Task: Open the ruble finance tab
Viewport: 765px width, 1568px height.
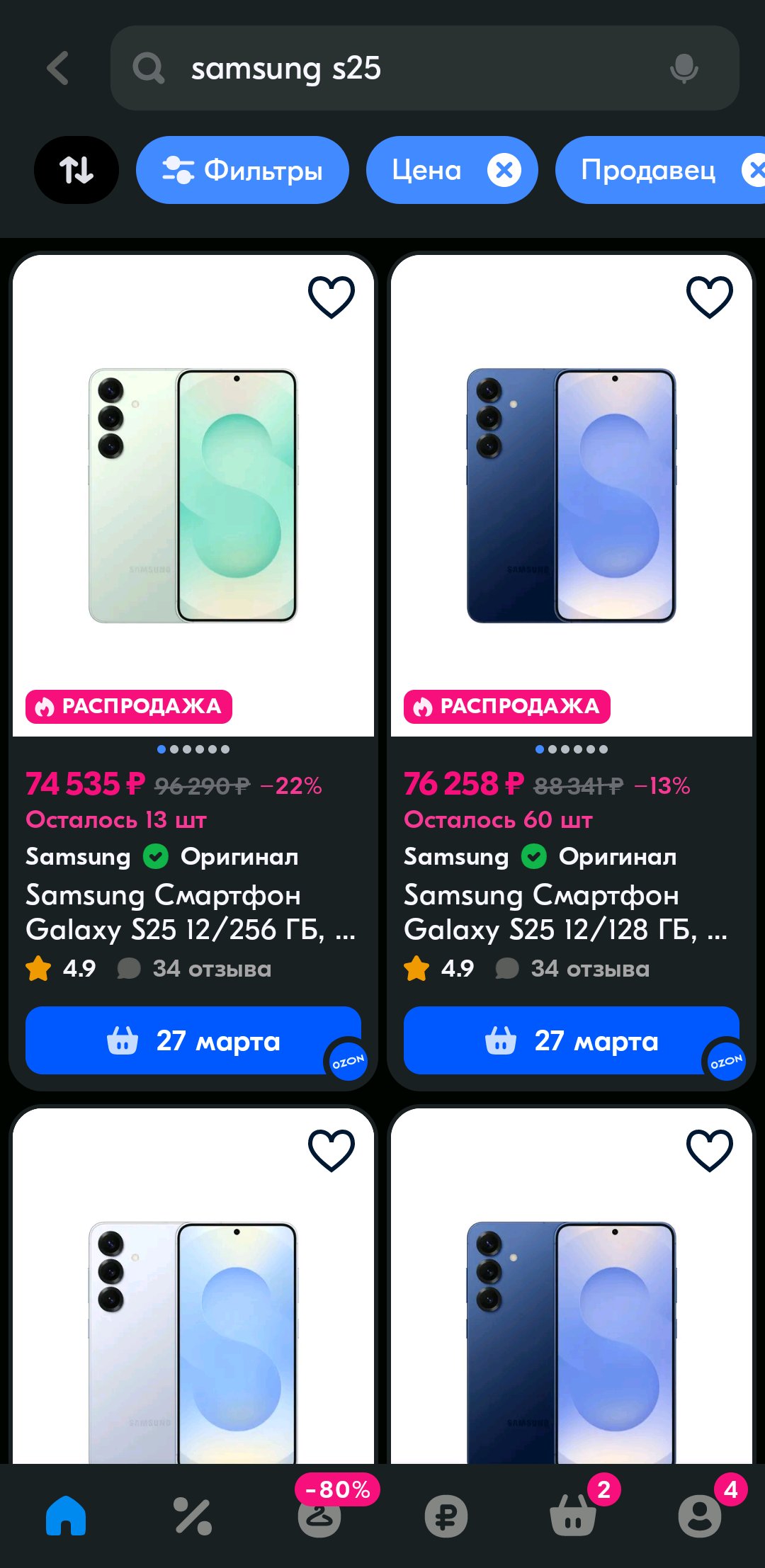Action: (446, 1516)
